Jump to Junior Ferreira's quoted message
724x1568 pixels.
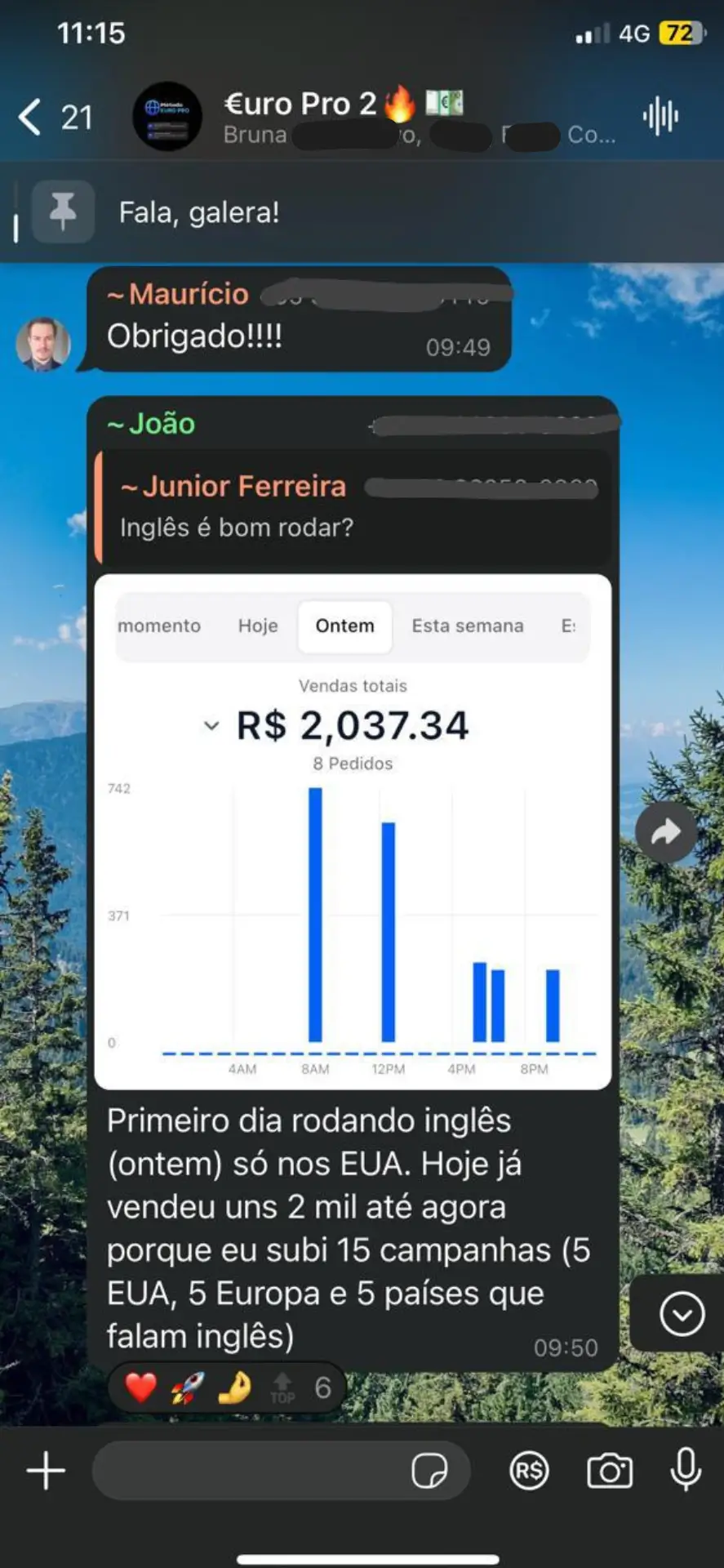tap(353, 506)
